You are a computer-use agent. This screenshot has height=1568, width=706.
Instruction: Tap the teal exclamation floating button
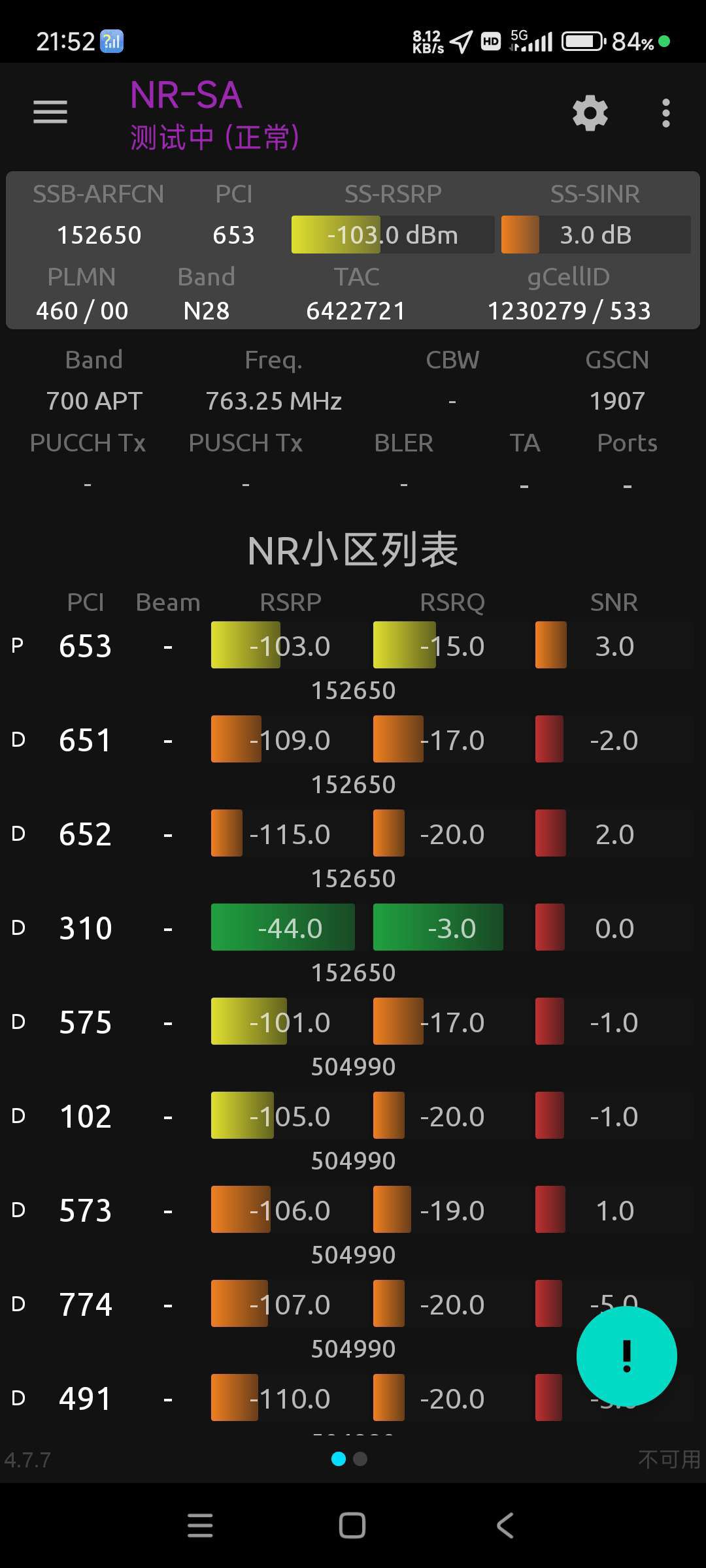[626, 1356]
